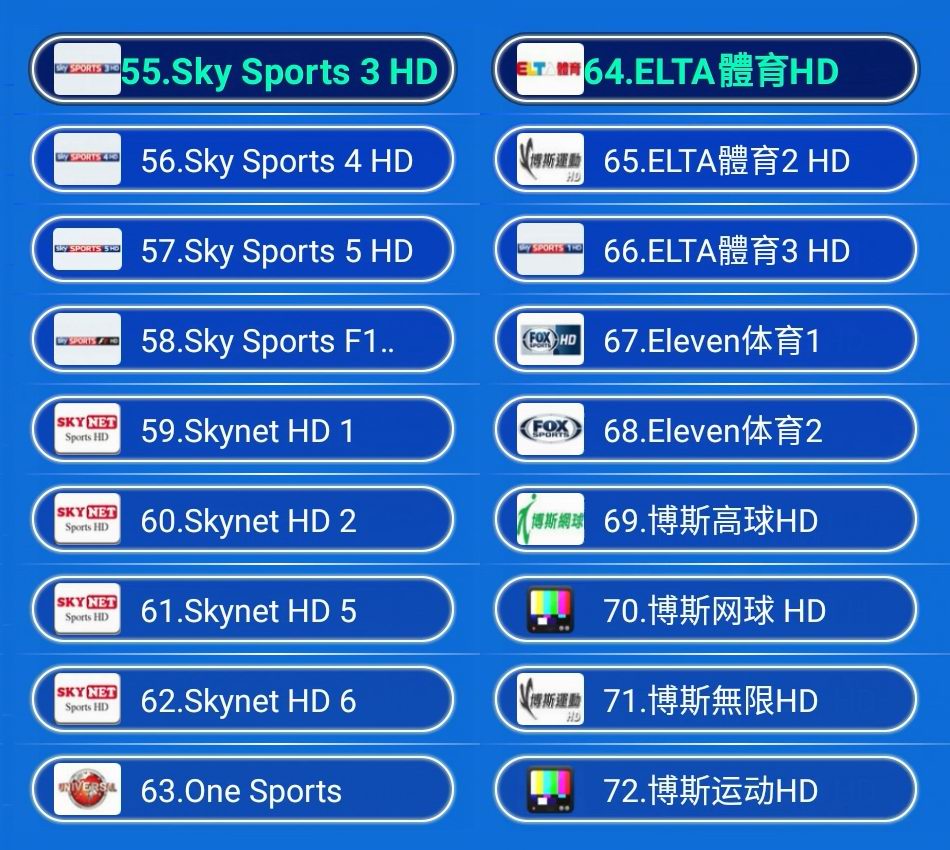Play channel 68 Eleven体育2
The height and width of the screenshot is (850, 950).
(705, 430)
